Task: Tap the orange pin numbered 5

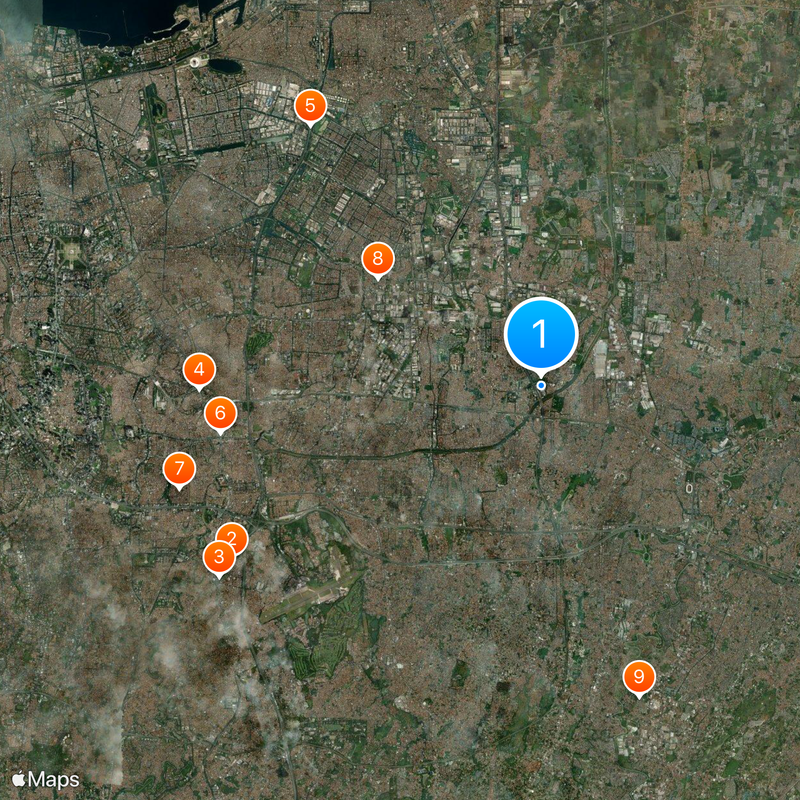Action: coord(310,104)
